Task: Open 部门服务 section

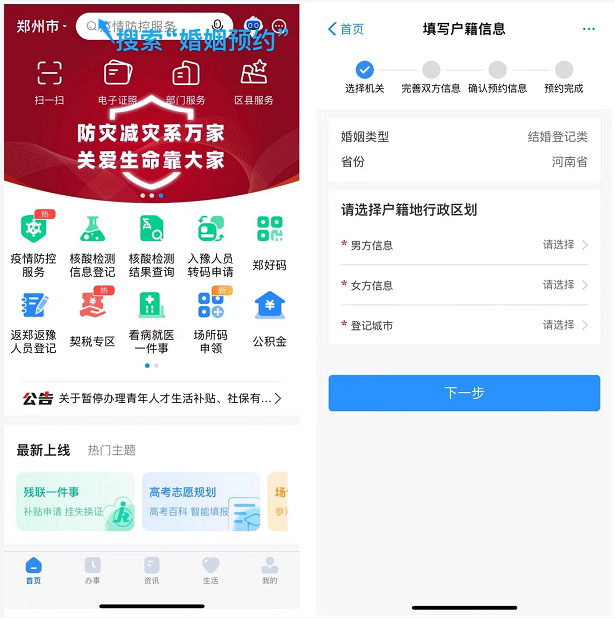Action: coord(185,82)
